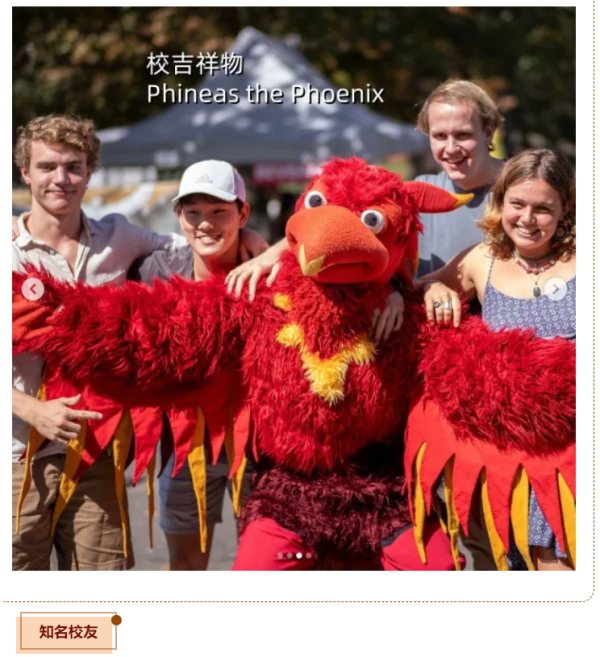
Task: Tap the carousel page indicator dots
Action: click(295, 555)
